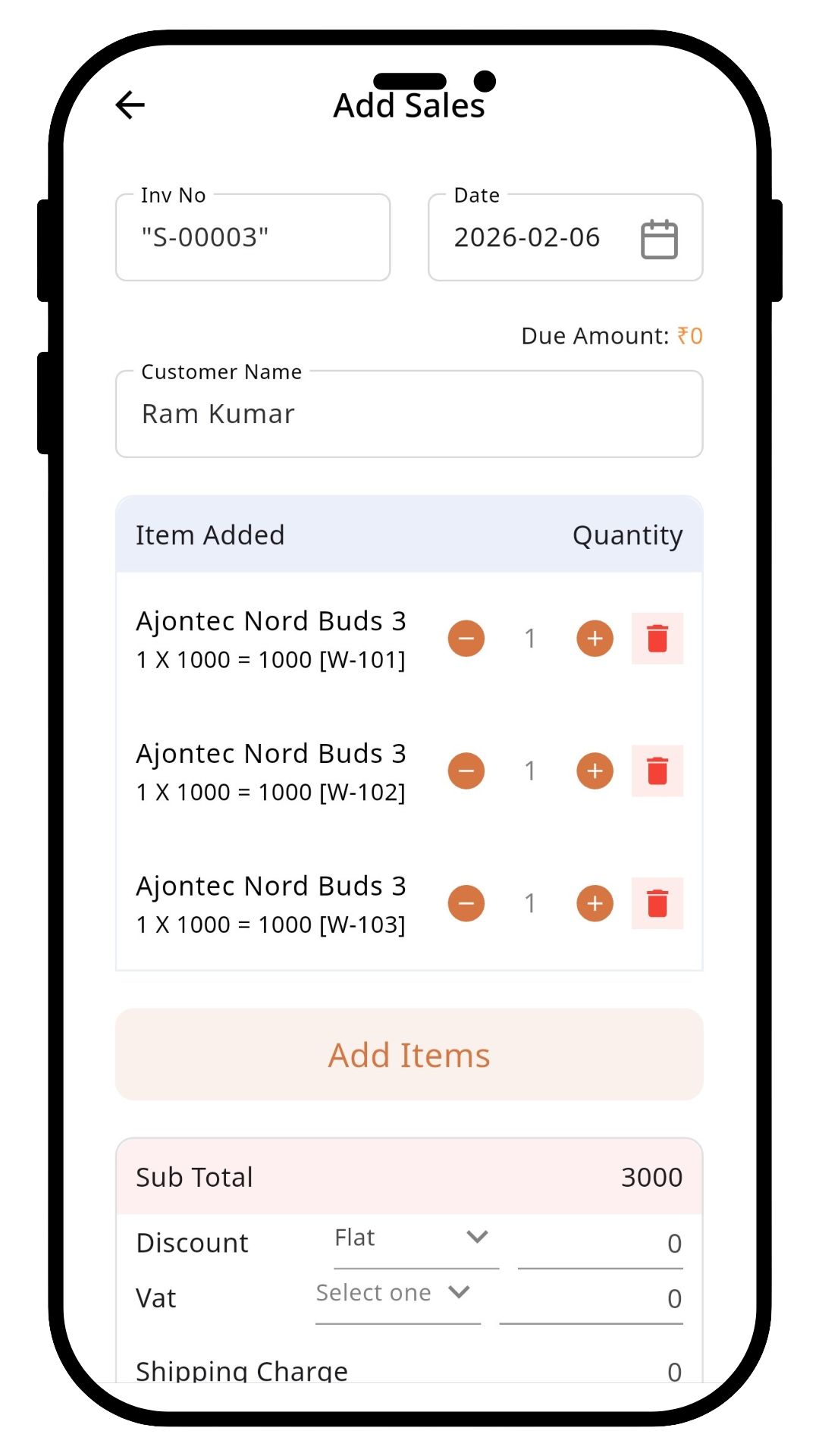This screenshot has width=819, height=1456.
Task: Open the date picker calendar
Action: 658,239
